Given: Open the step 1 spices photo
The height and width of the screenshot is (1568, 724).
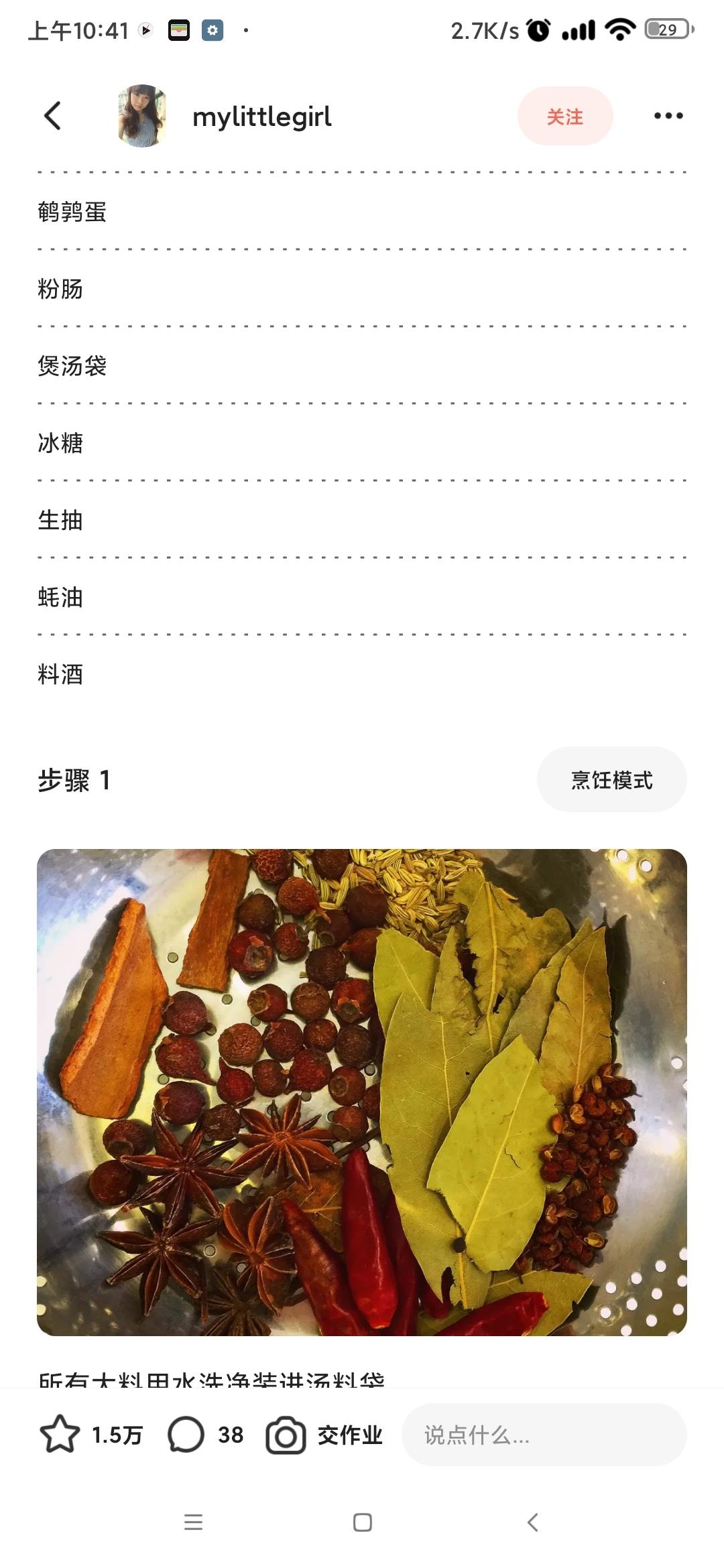Looking at the screenshot, I should tap(362, 1092).
